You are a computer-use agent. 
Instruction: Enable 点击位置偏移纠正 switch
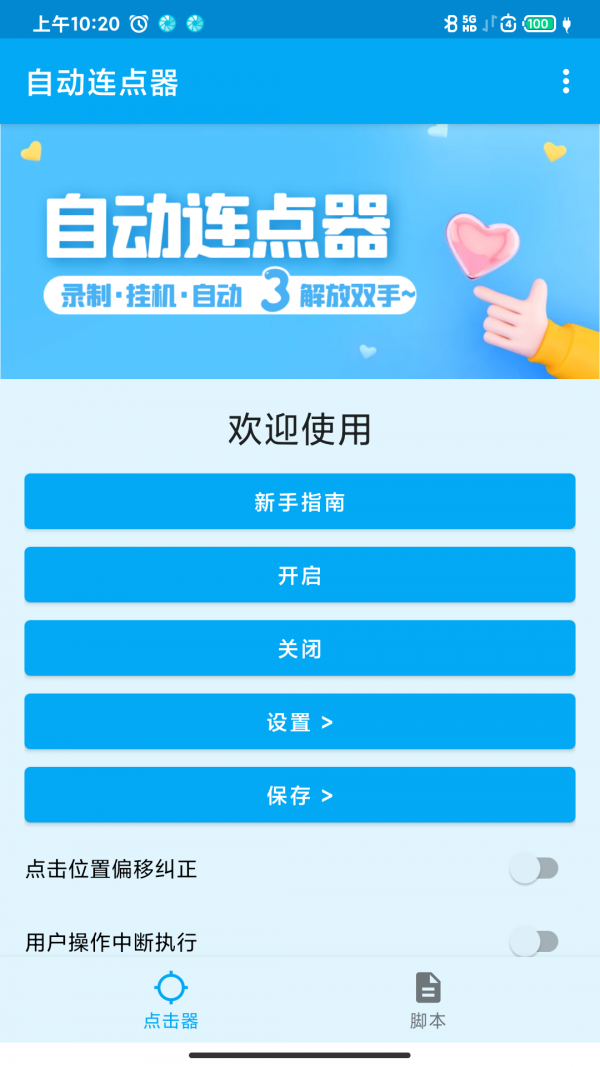click(x=533, y=869)
